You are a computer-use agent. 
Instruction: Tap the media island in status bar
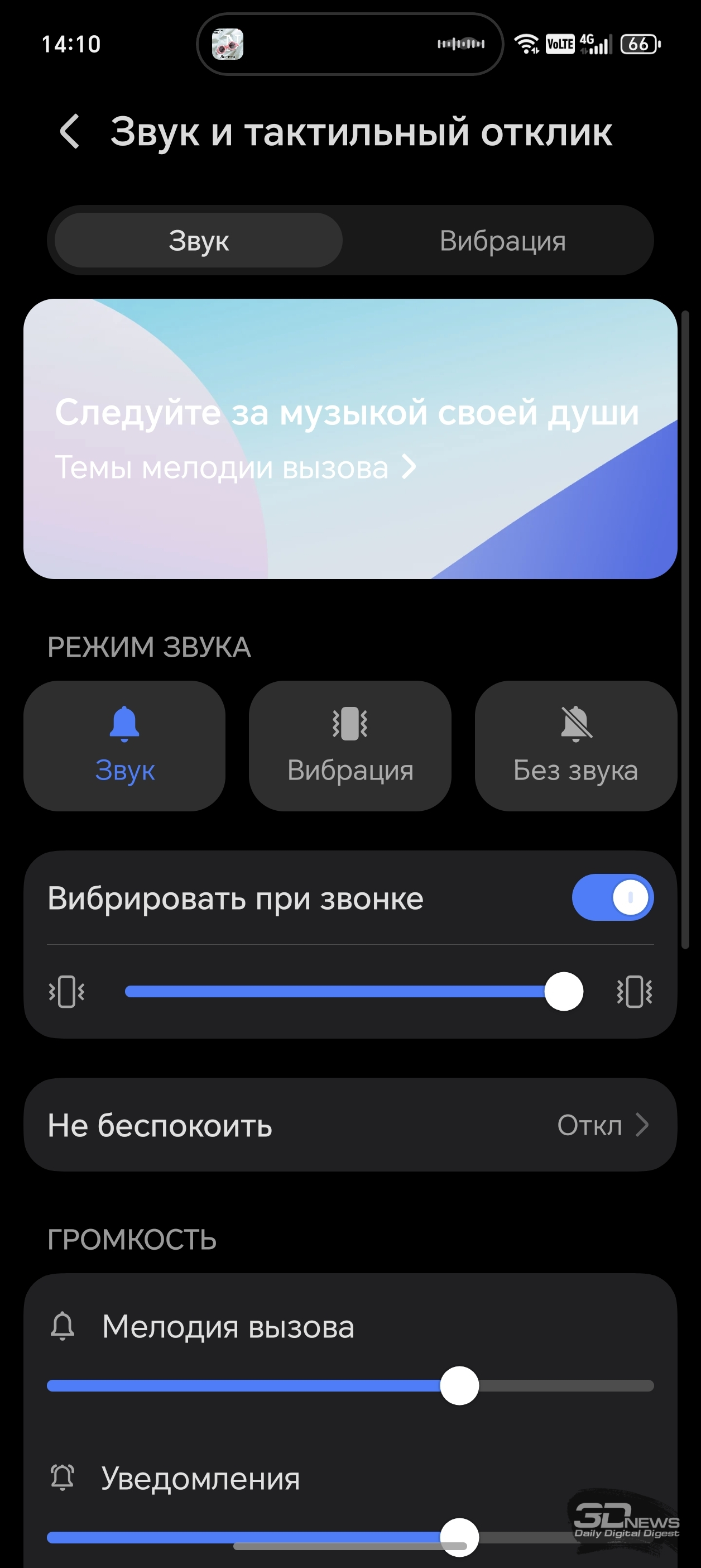tap(350, 44)
